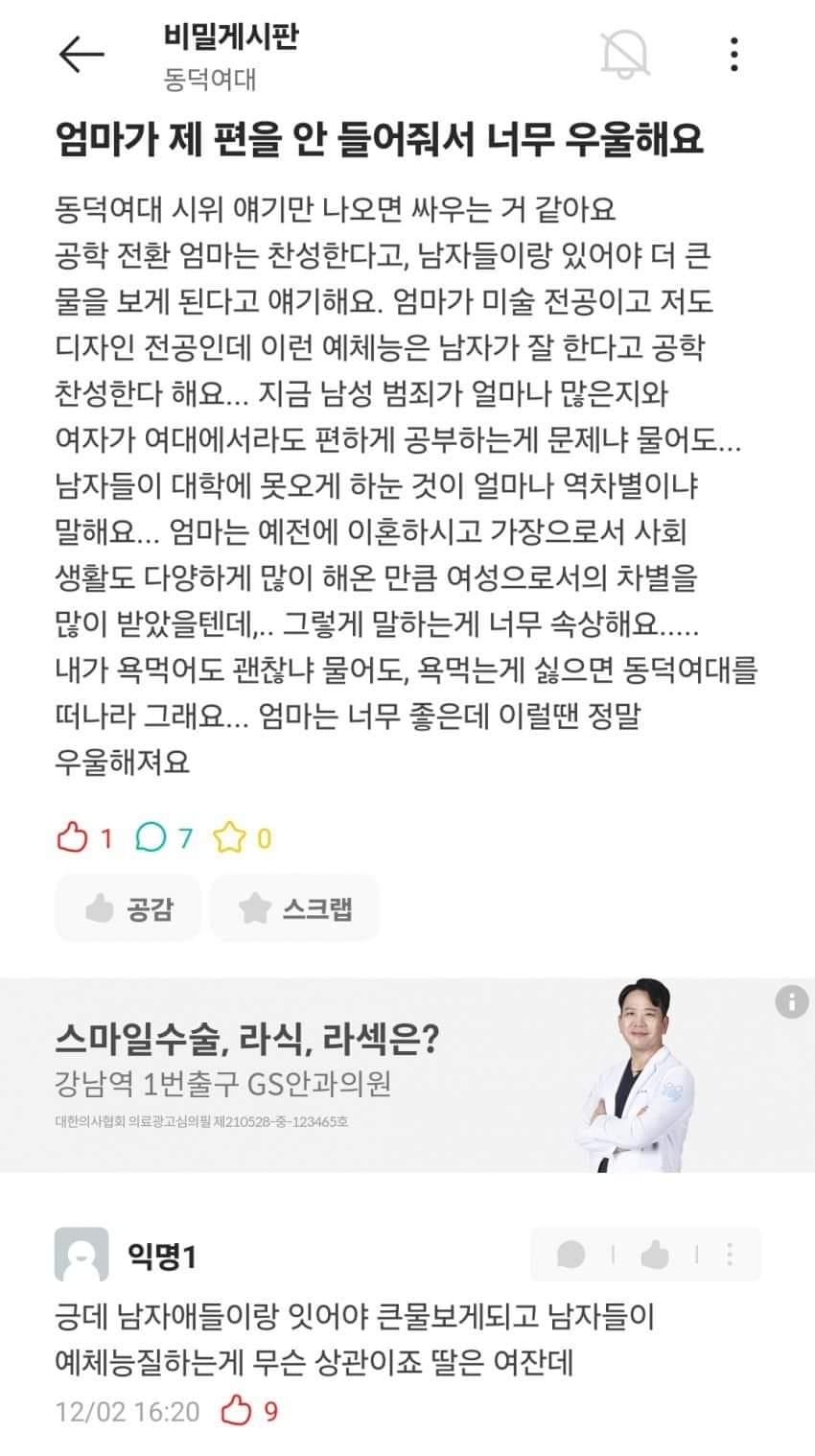The image size is (815, 1456).
Task: Tap the 공감 button
Action: pos(128,908)
